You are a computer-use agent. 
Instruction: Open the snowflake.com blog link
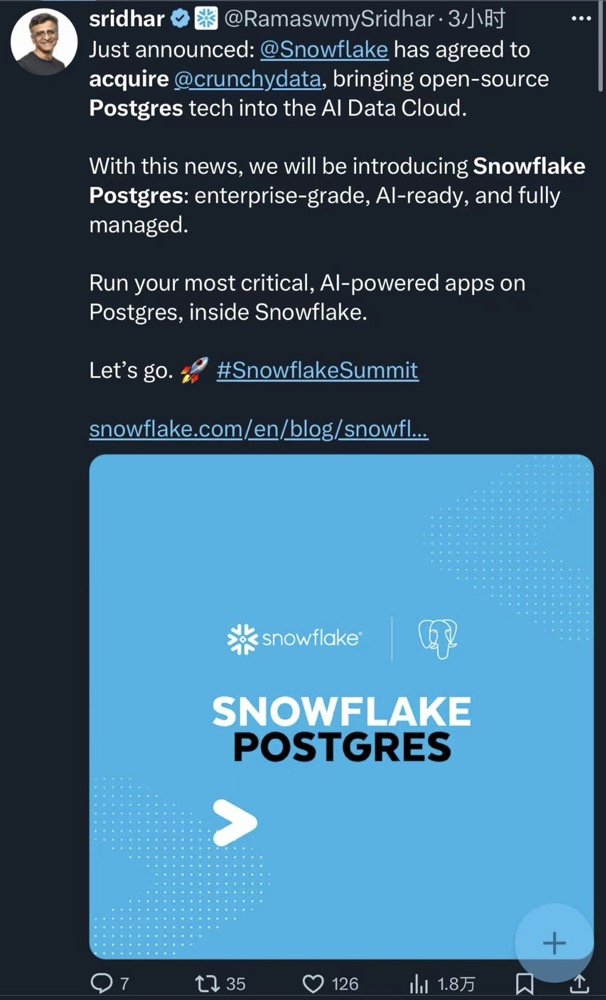258,429
